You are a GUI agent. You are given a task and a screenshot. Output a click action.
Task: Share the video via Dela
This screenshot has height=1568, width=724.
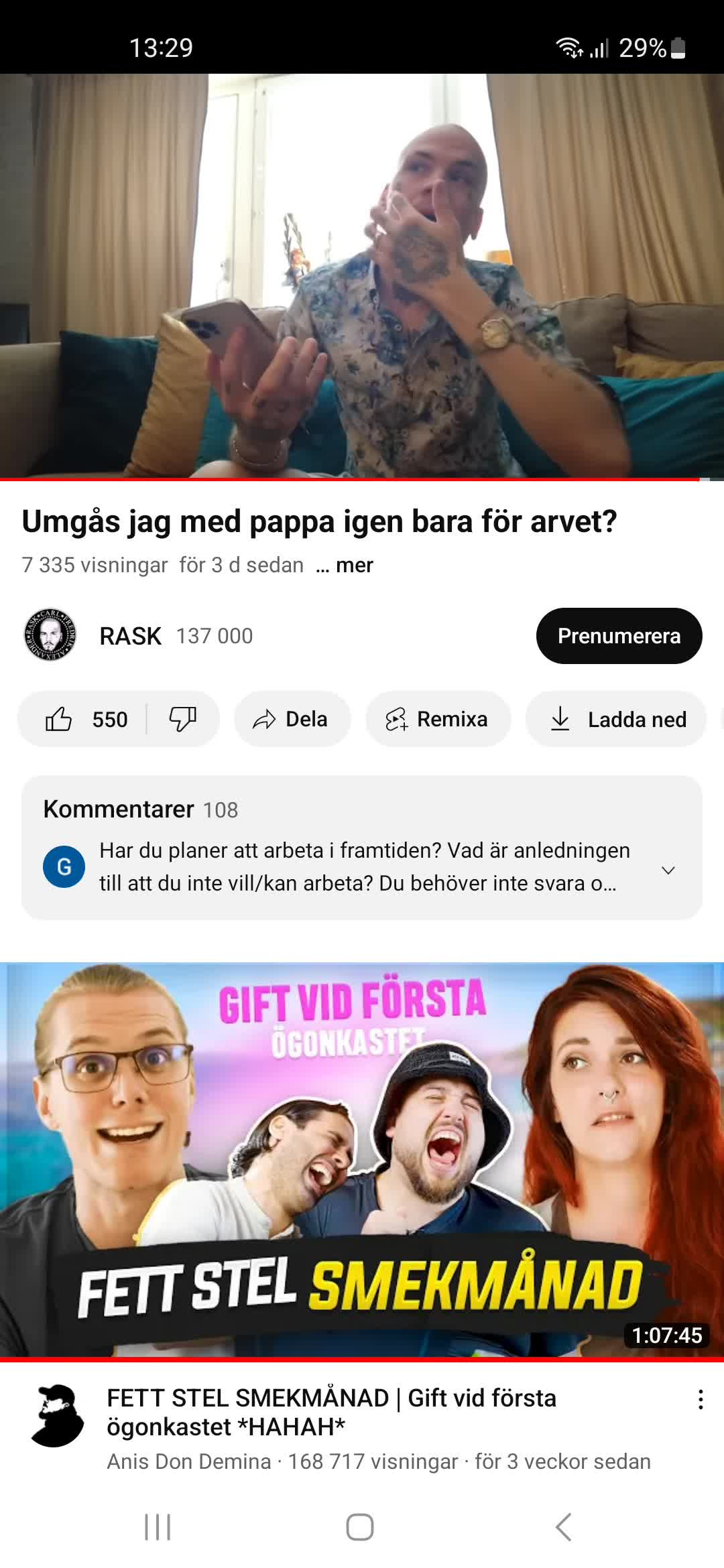[292, 719]
